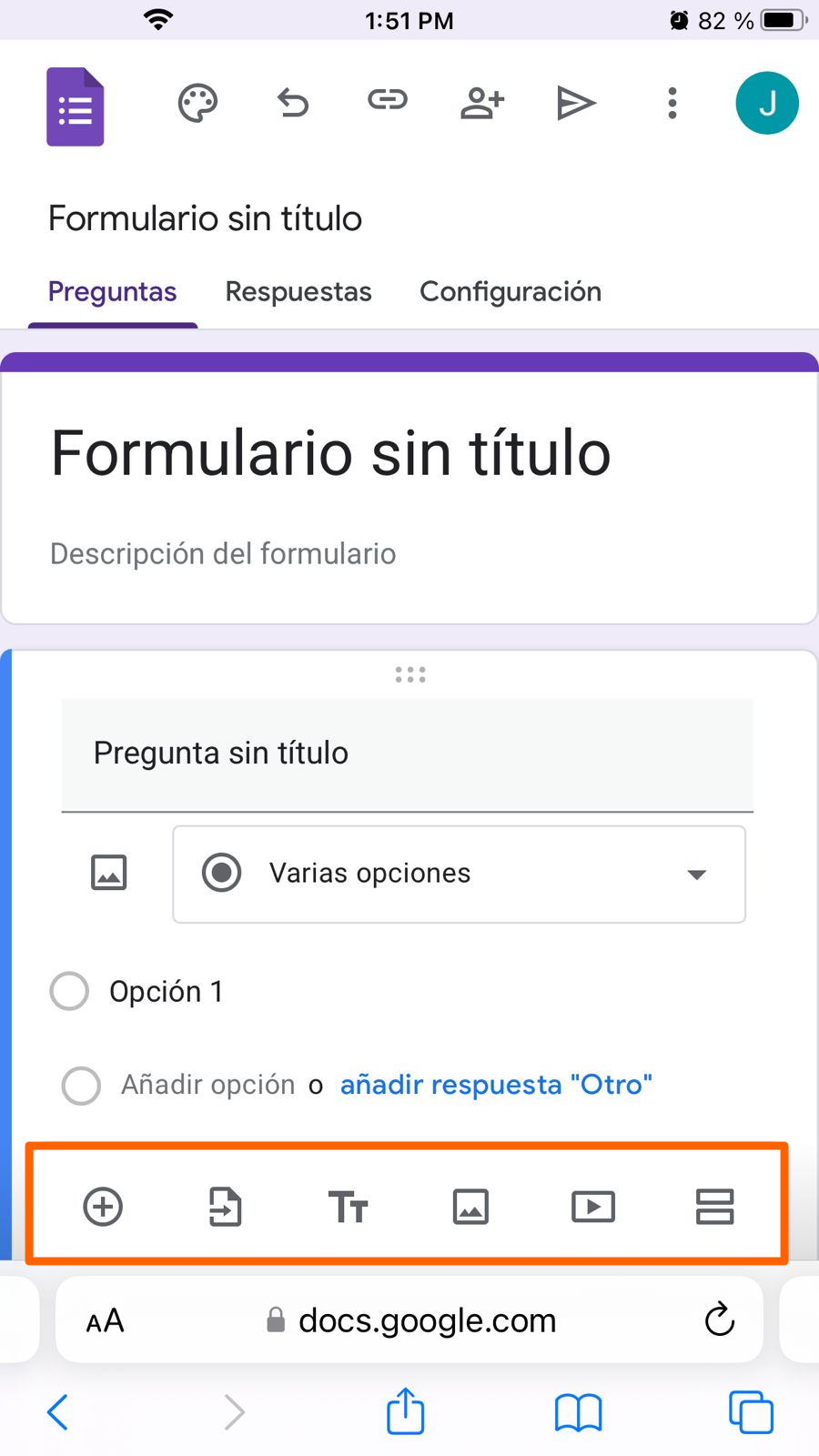
Task: Open the theme customization palette
Action: pos(197,104)
